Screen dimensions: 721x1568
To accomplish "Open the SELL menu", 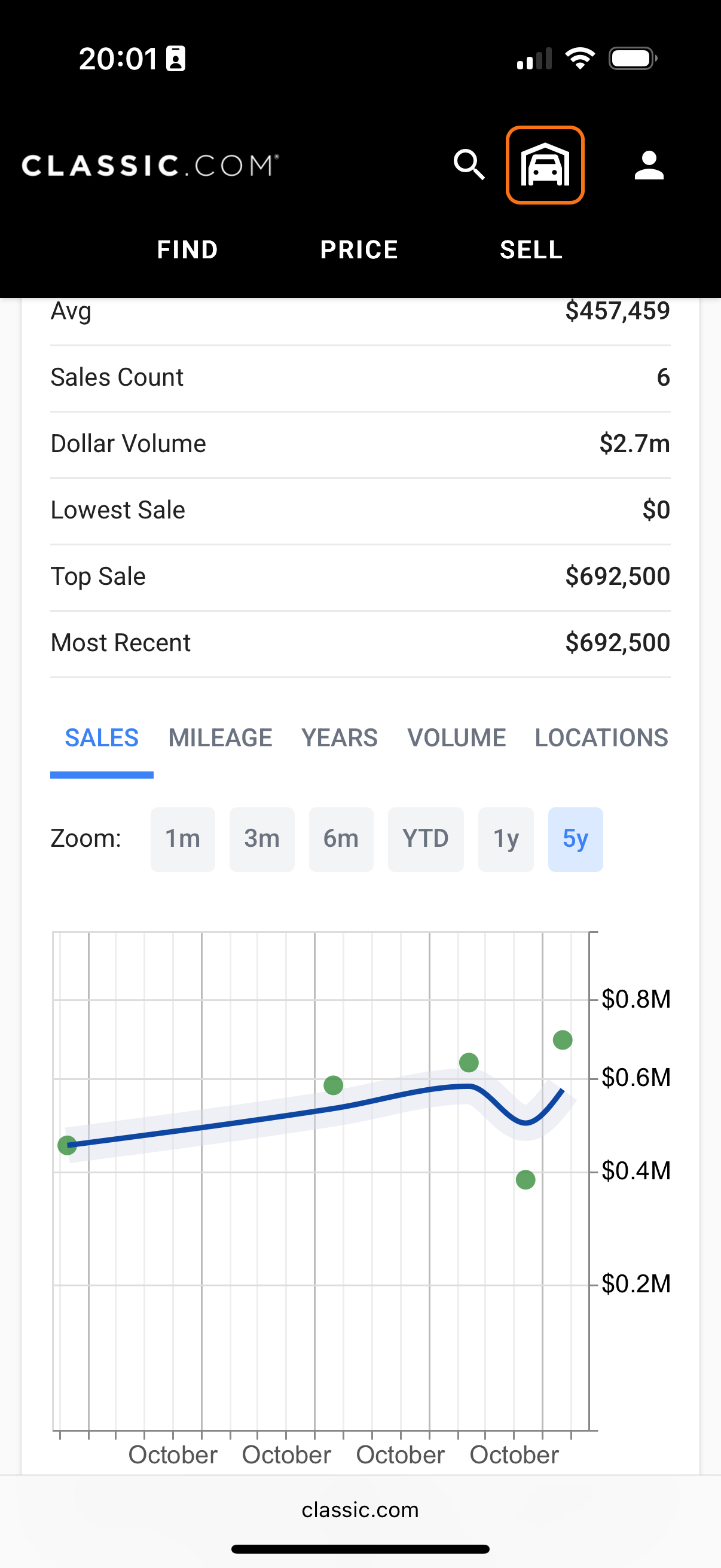I will pos(531,249).
